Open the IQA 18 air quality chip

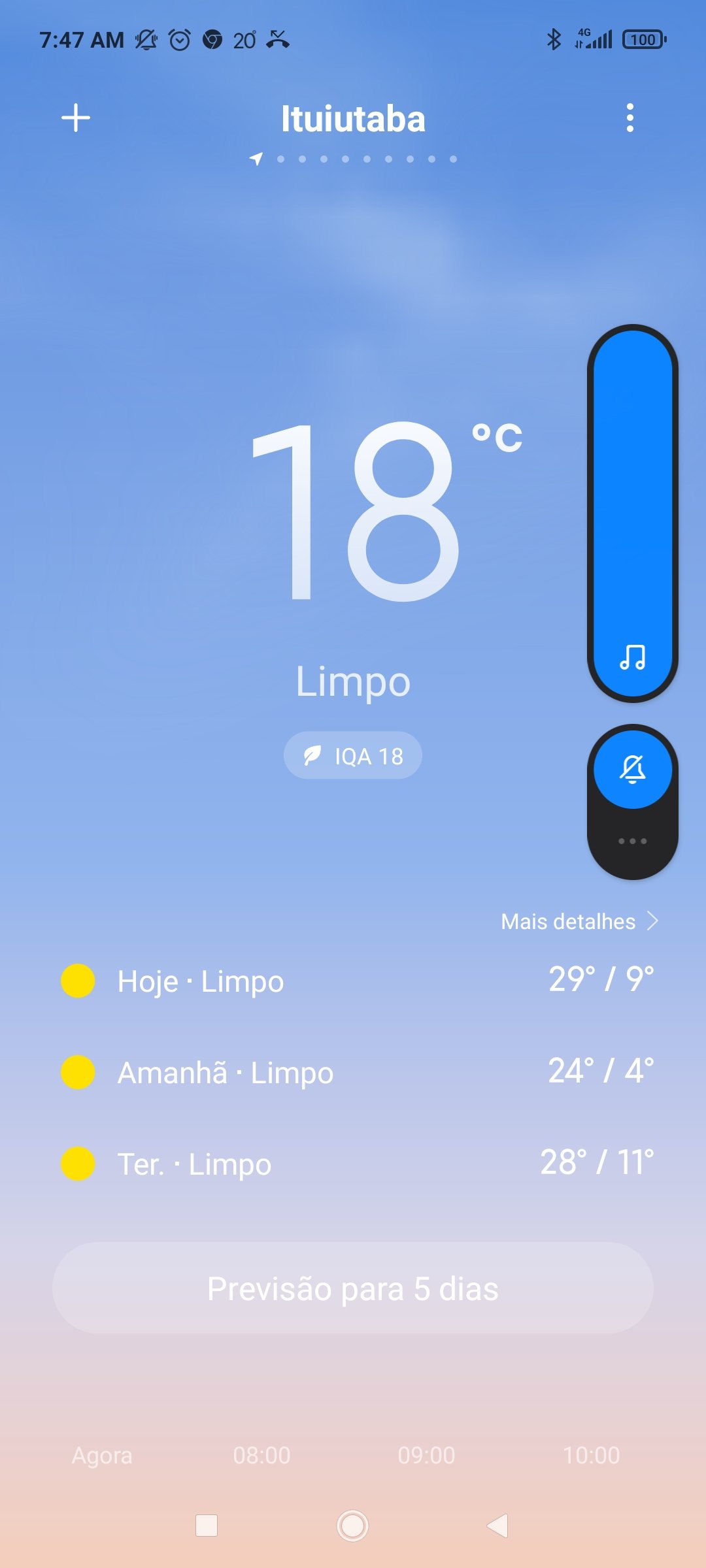353,755
